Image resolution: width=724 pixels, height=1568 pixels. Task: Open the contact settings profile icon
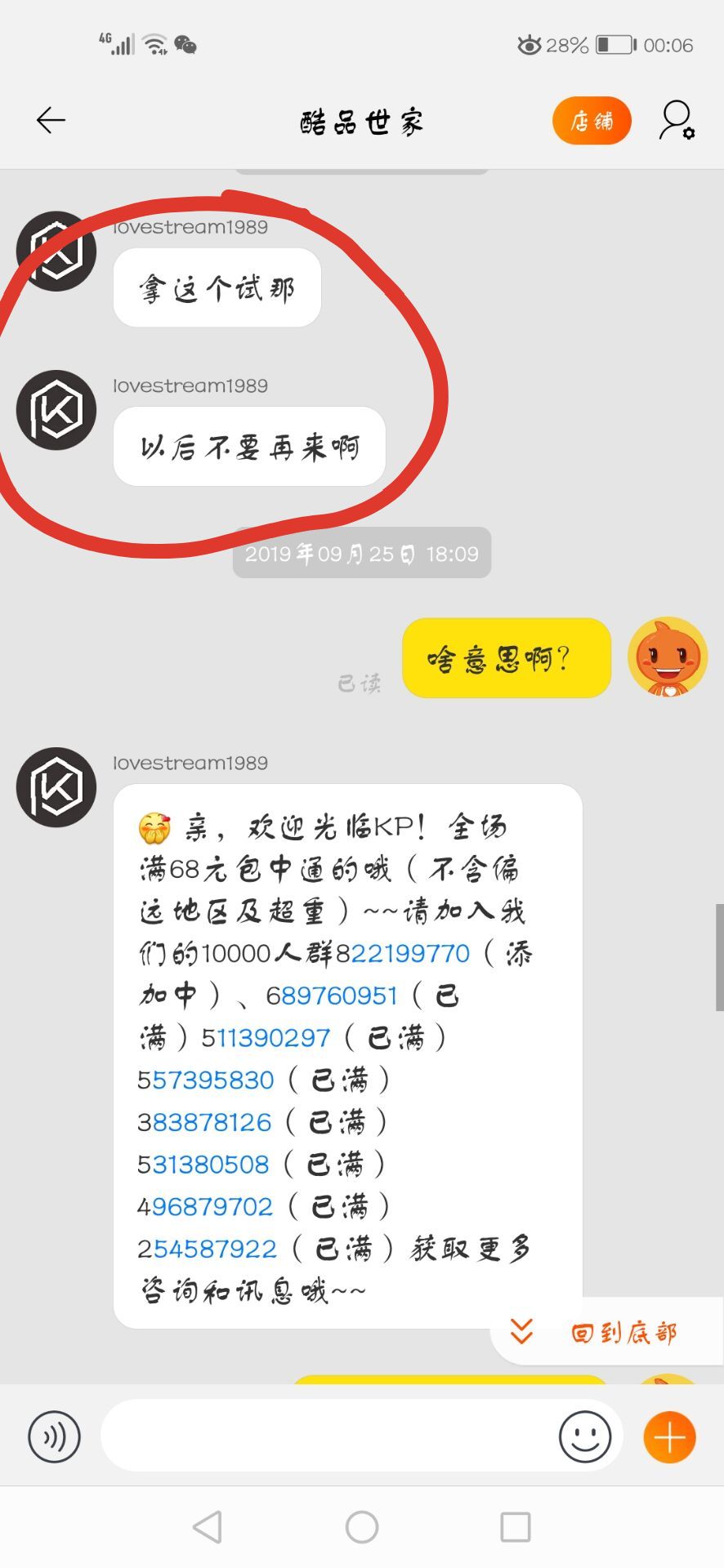click(x=677, y=121)
